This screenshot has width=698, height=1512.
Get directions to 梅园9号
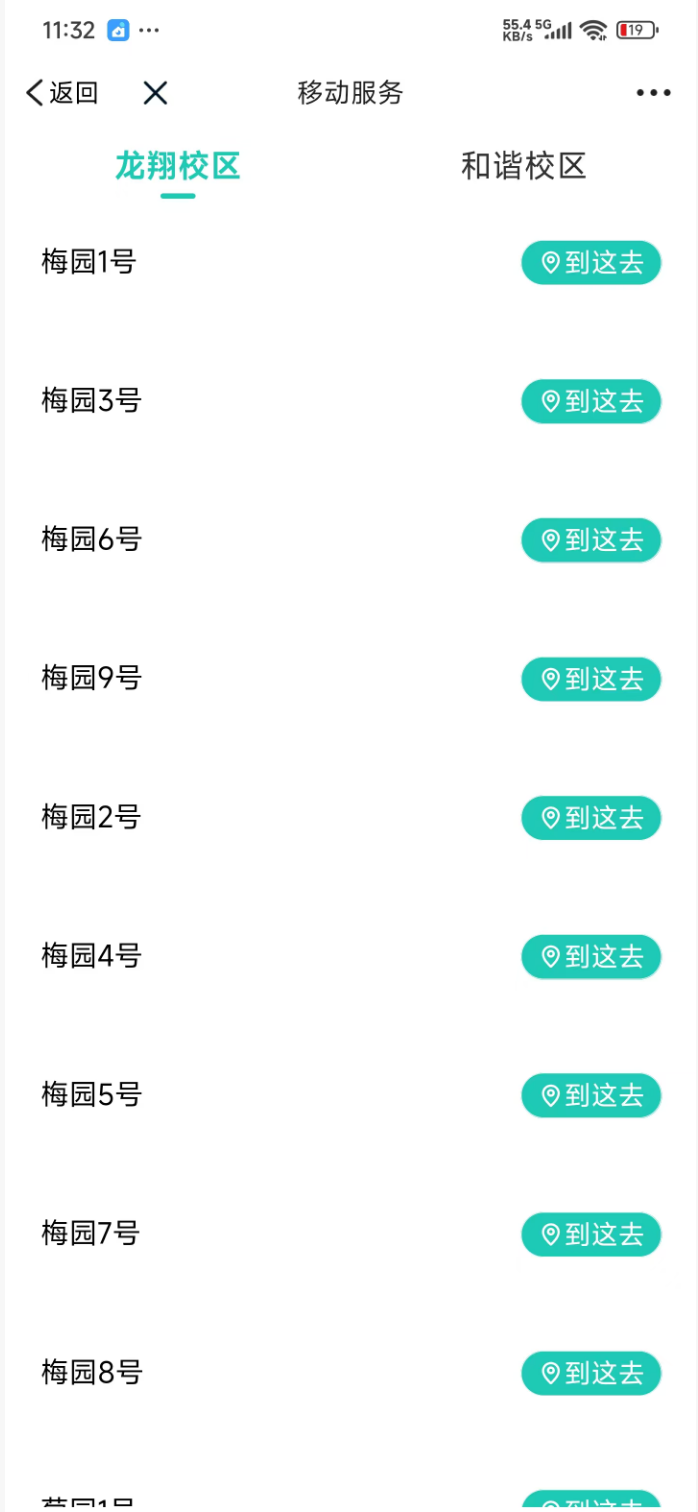[x=591, y=679]
